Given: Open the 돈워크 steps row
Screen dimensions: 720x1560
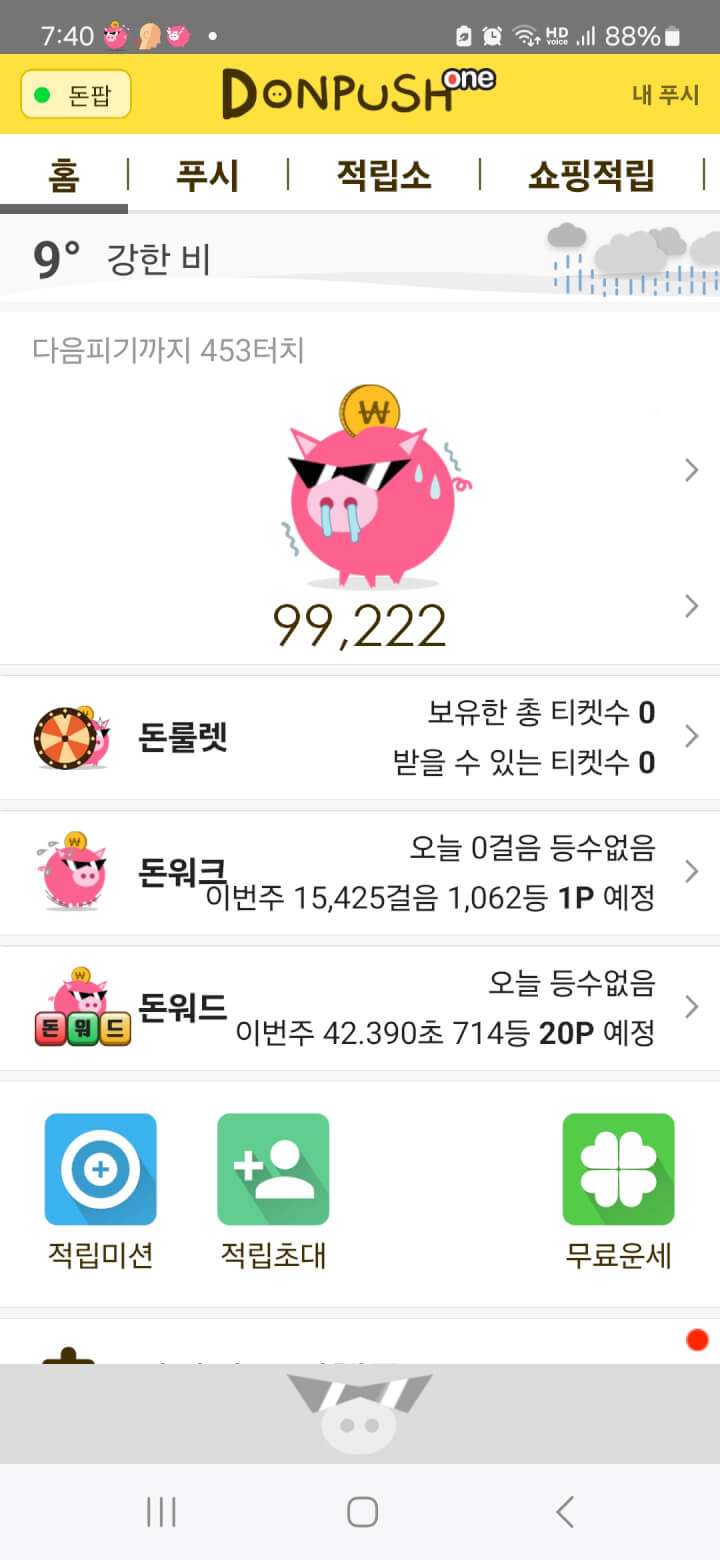Looking at the screenshot, I should coord(360,872).
